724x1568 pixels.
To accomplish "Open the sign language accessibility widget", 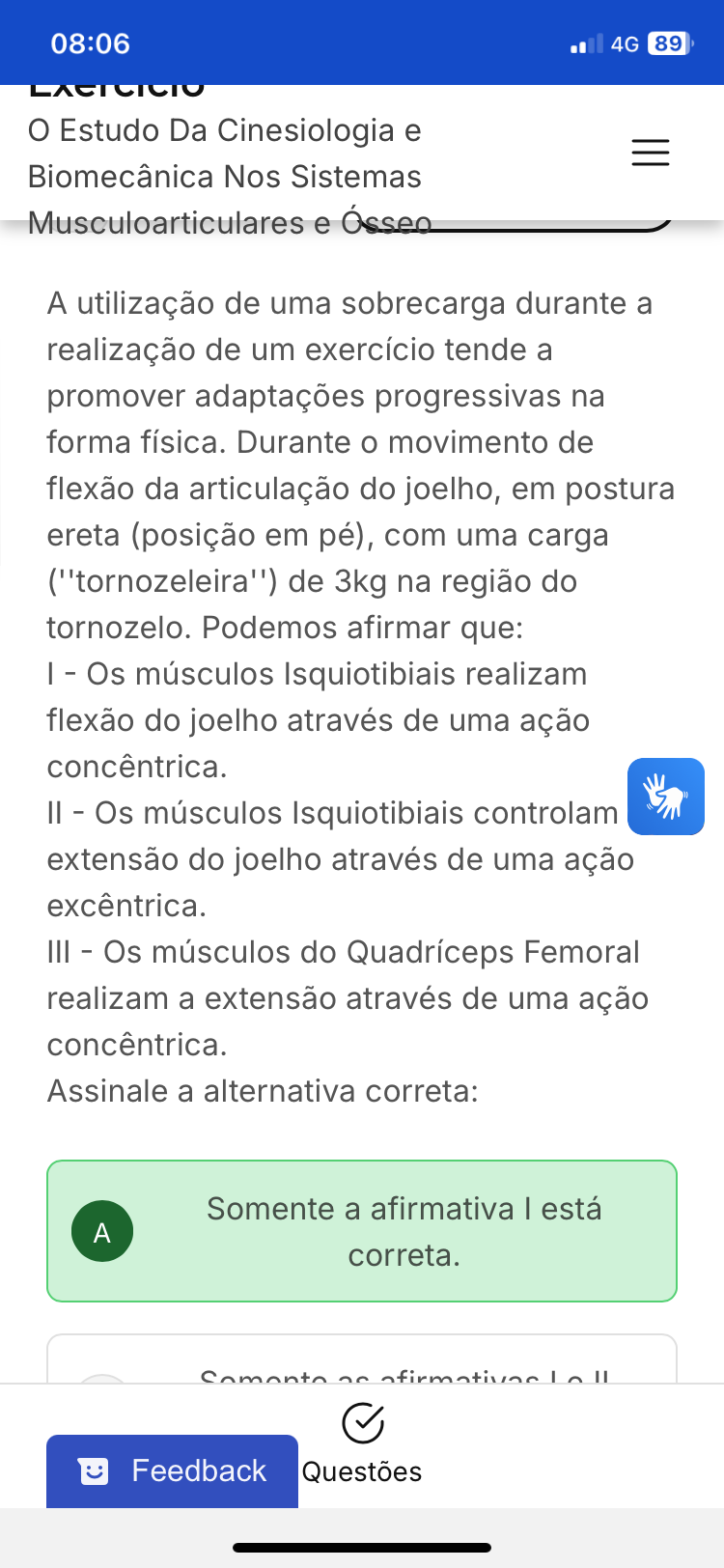I will pos(665,797).
